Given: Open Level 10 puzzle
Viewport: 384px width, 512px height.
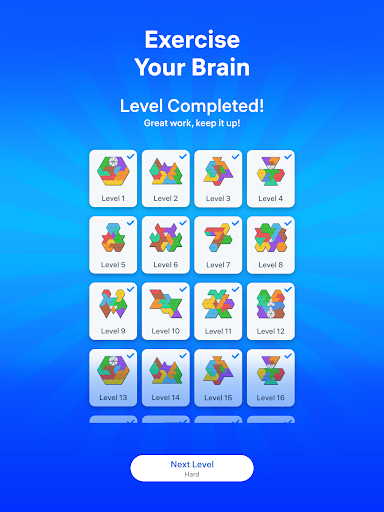Looking at the screenshot, I should pos(166,311).
